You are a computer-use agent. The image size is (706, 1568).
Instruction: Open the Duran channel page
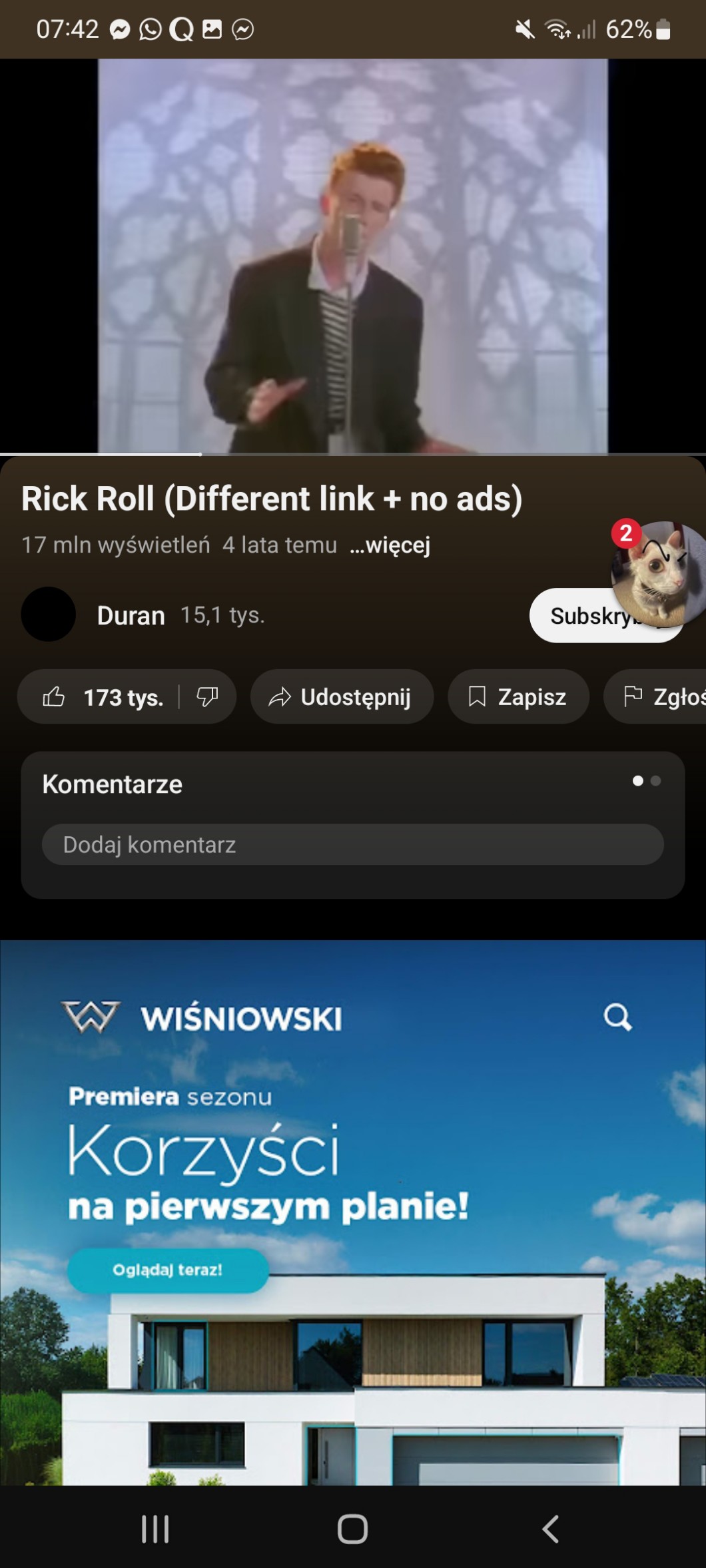(131, 615)
